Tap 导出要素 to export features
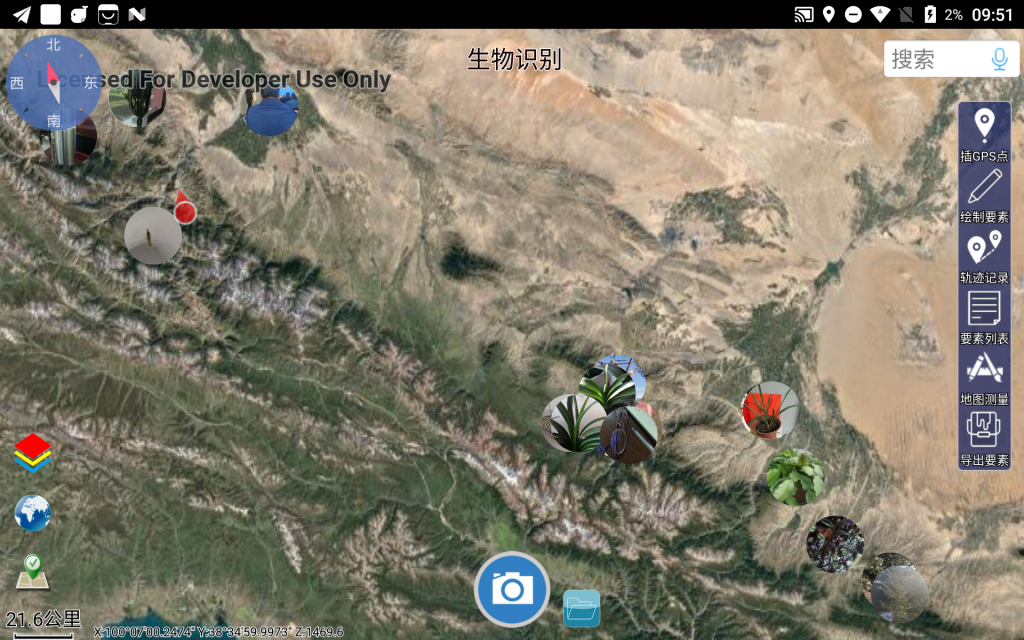Viewport: 1024px width, 640px height. [984, 438]
